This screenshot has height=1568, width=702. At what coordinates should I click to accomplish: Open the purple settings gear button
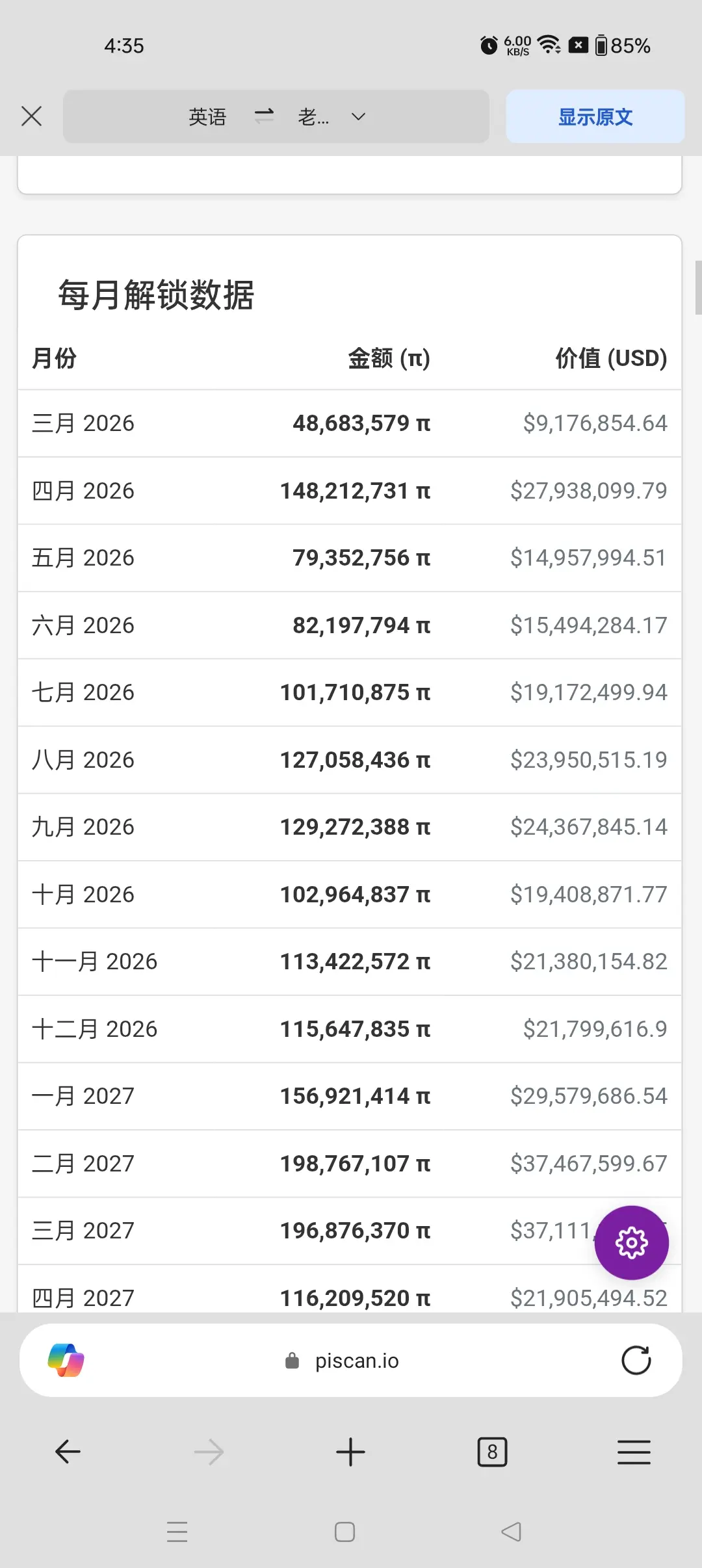[x=631, y=1242]
